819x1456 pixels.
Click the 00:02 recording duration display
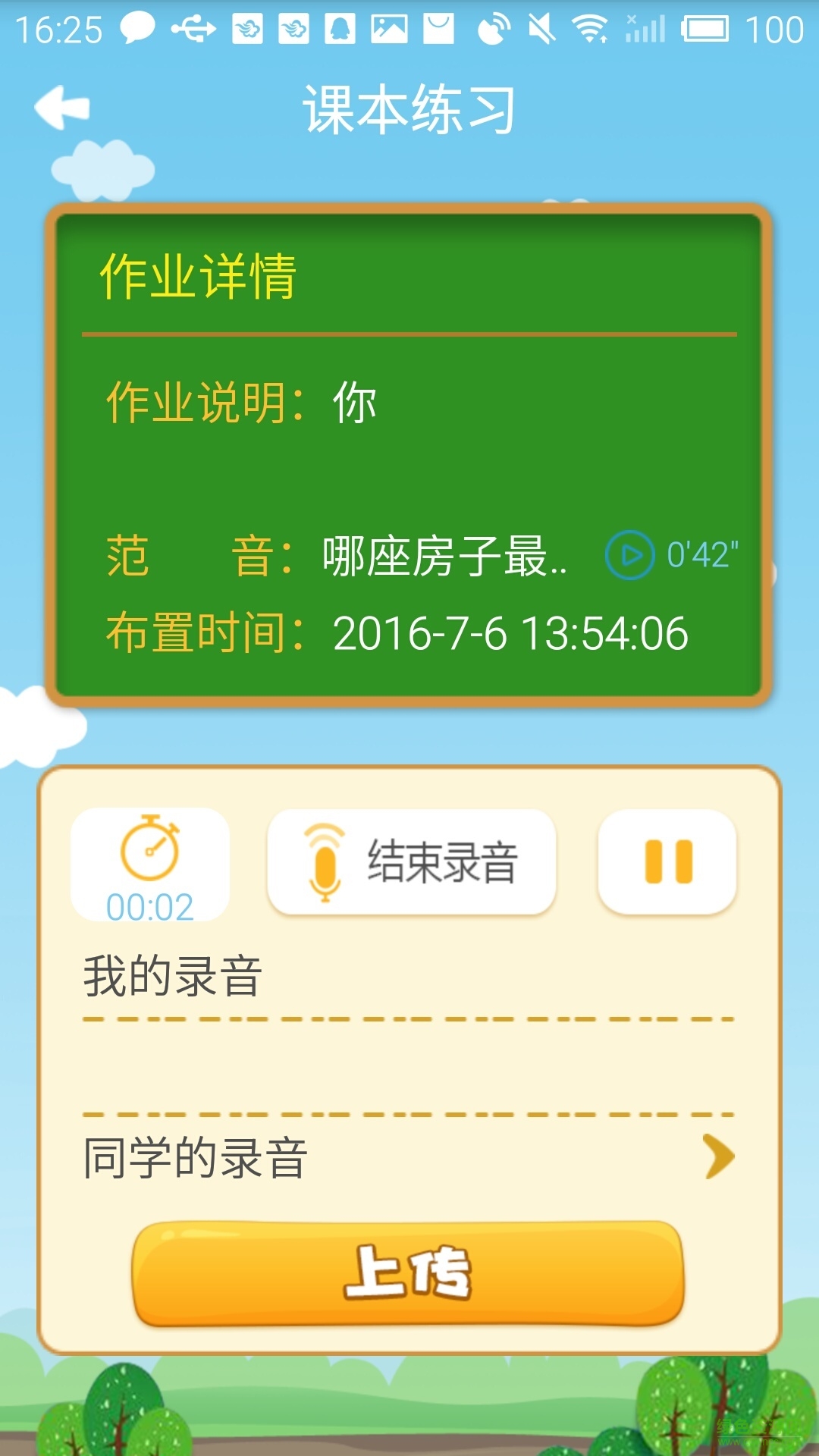(149, 904)
